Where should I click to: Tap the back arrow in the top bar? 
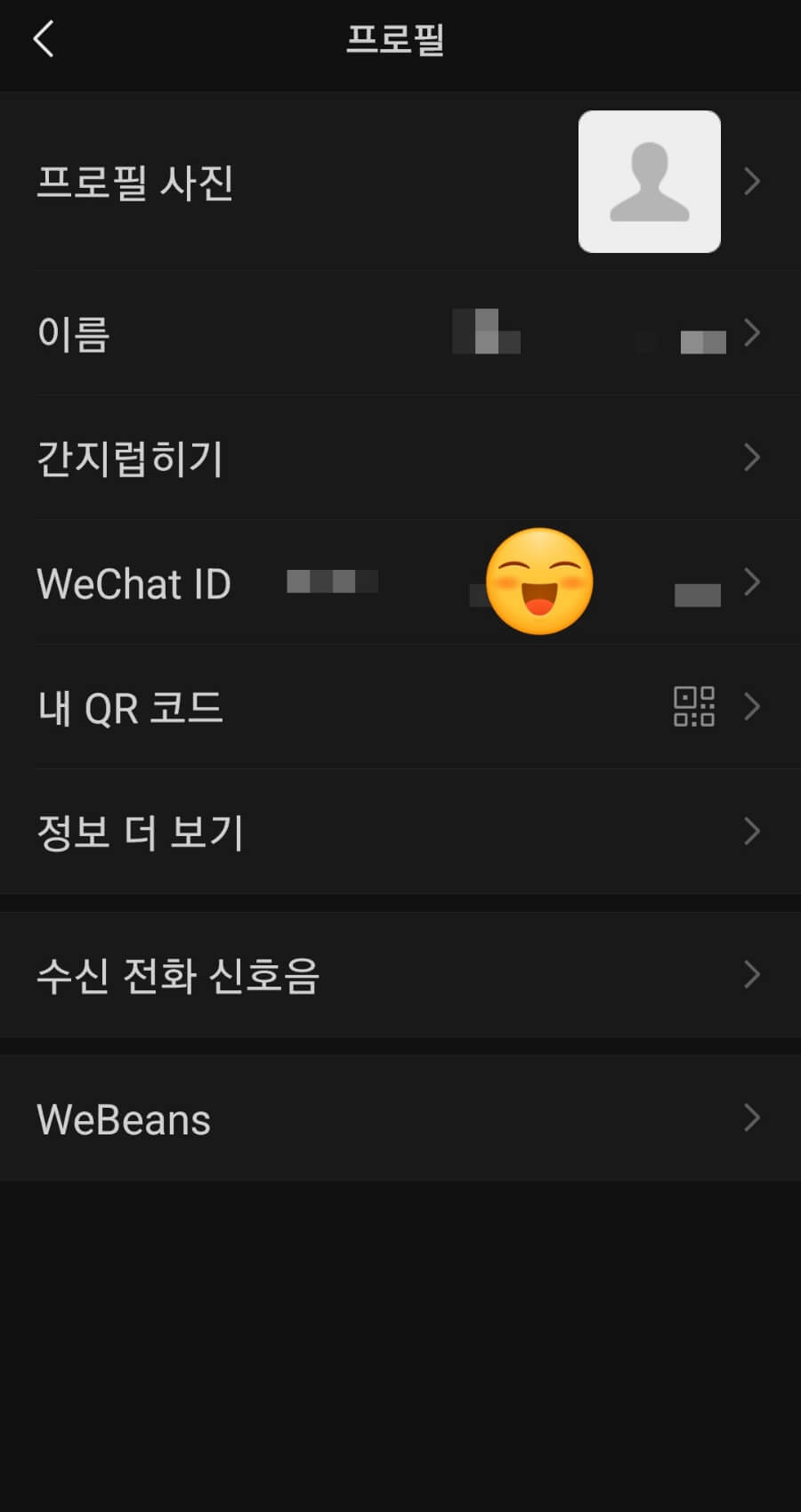pyautogui.click(x=44, y=39)
